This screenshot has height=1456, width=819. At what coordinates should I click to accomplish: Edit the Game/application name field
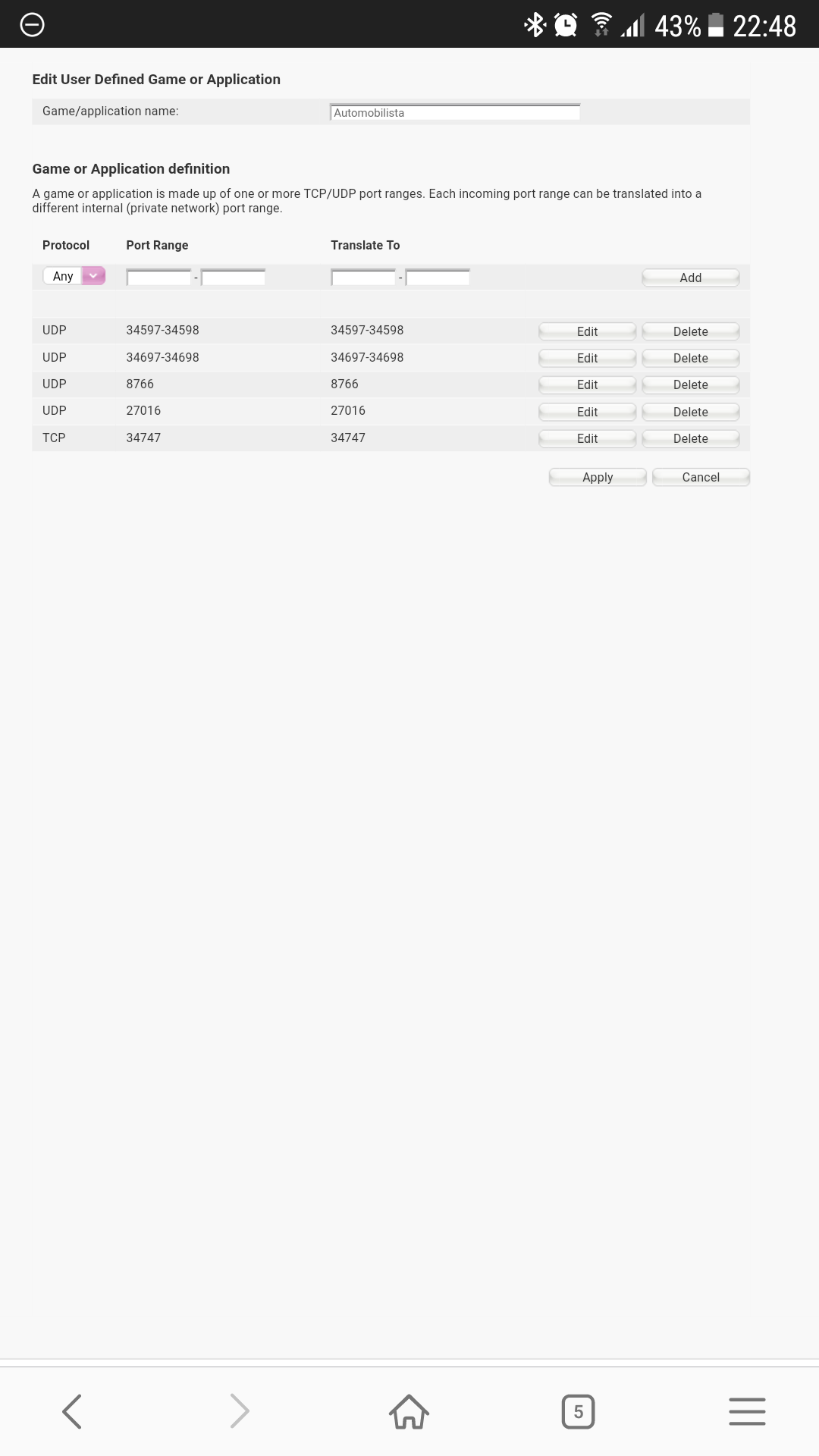(455, 112)
